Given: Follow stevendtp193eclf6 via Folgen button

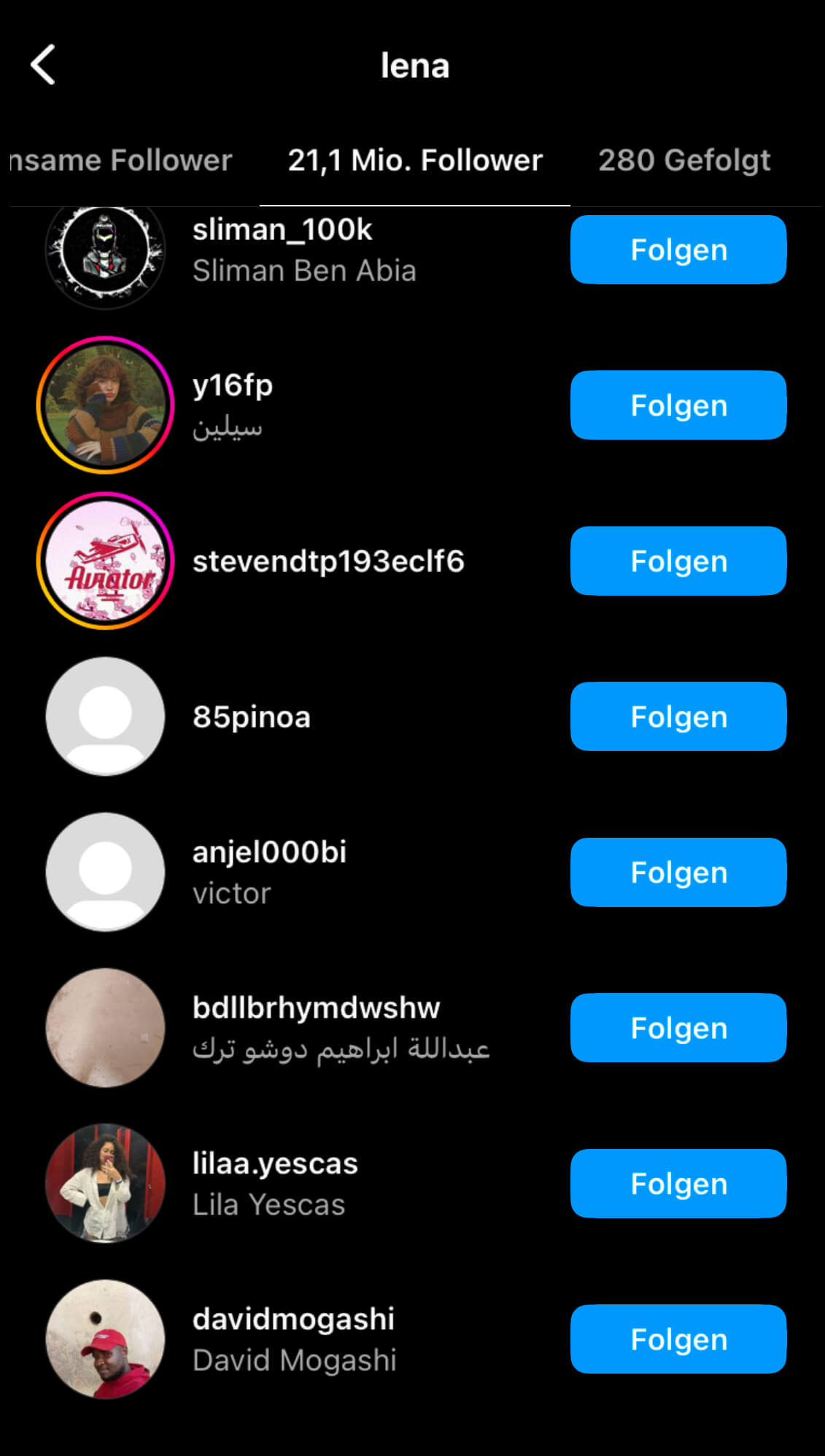Looking at the screenshot, I should click(678, 561).
